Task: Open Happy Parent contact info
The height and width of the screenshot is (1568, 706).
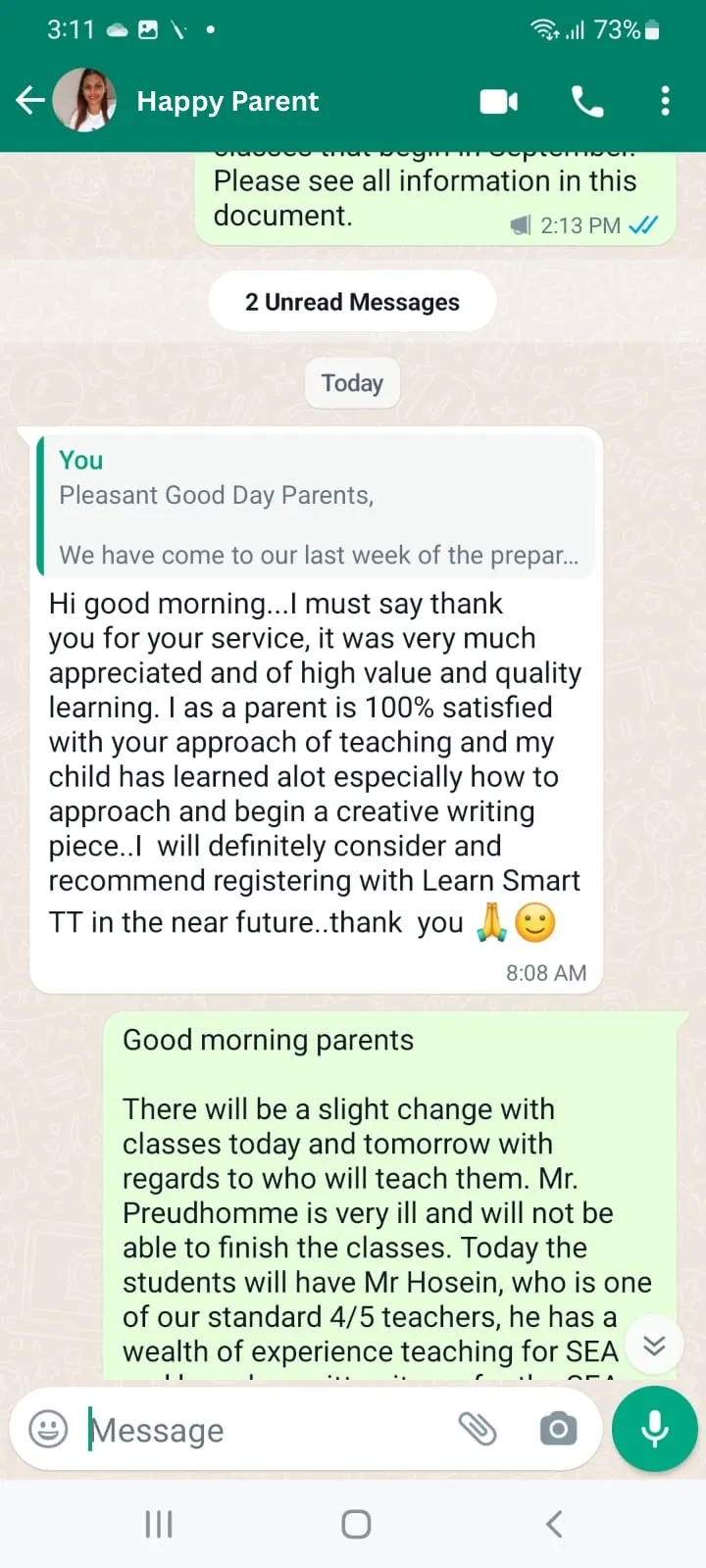Action: coord(227,101)
